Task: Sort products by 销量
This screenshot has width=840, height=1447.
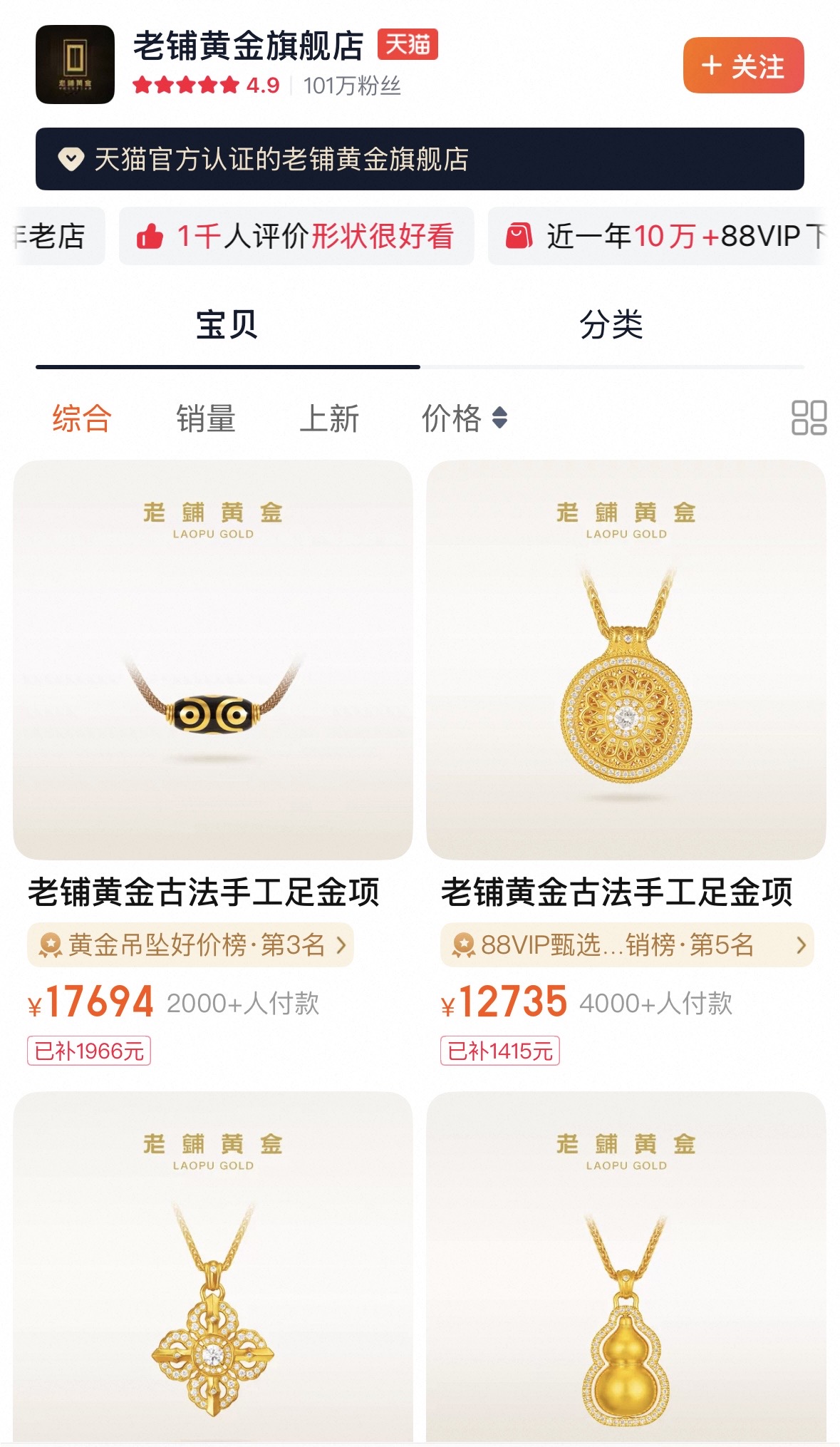Action: click(x=206, y=418)
